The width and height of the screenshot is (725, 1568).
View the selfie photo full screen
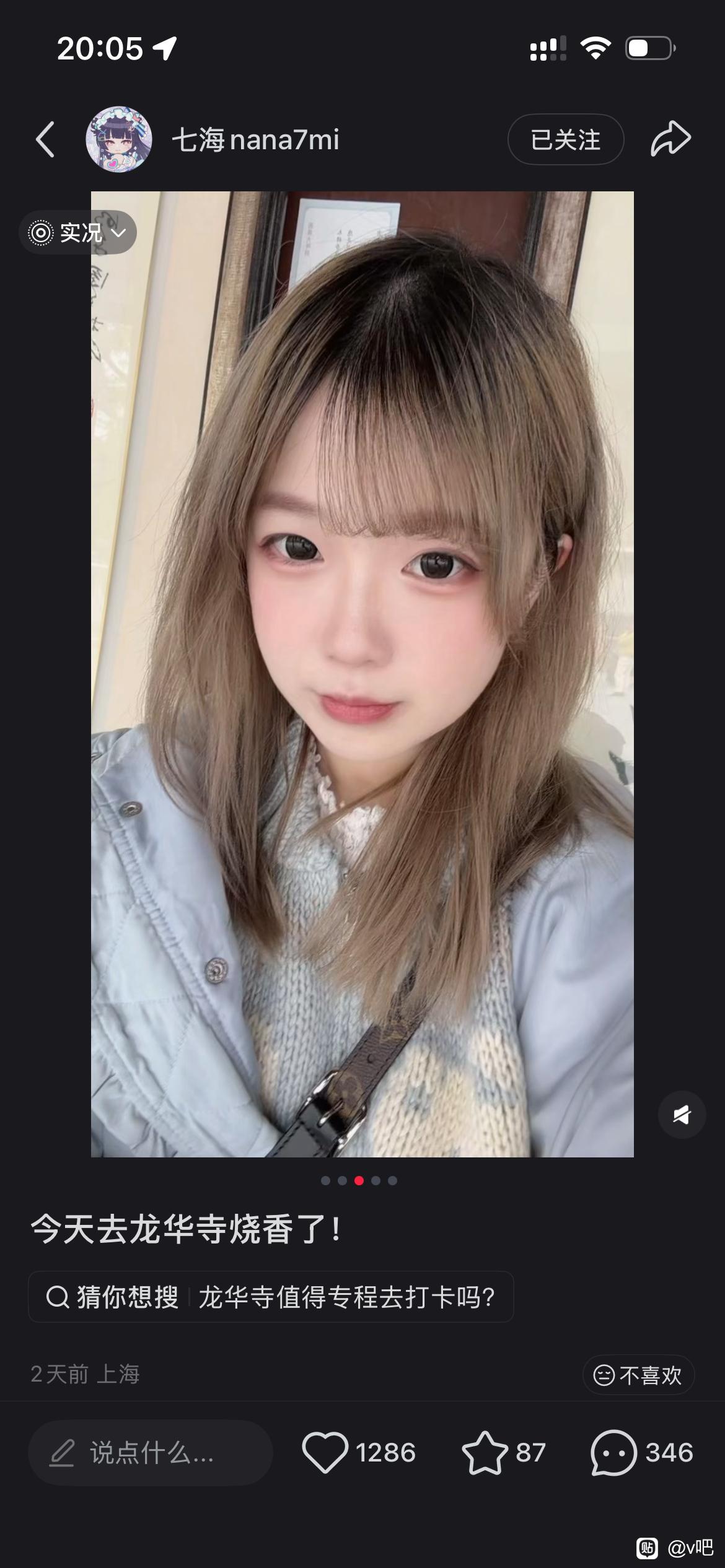tap(362, 674)
